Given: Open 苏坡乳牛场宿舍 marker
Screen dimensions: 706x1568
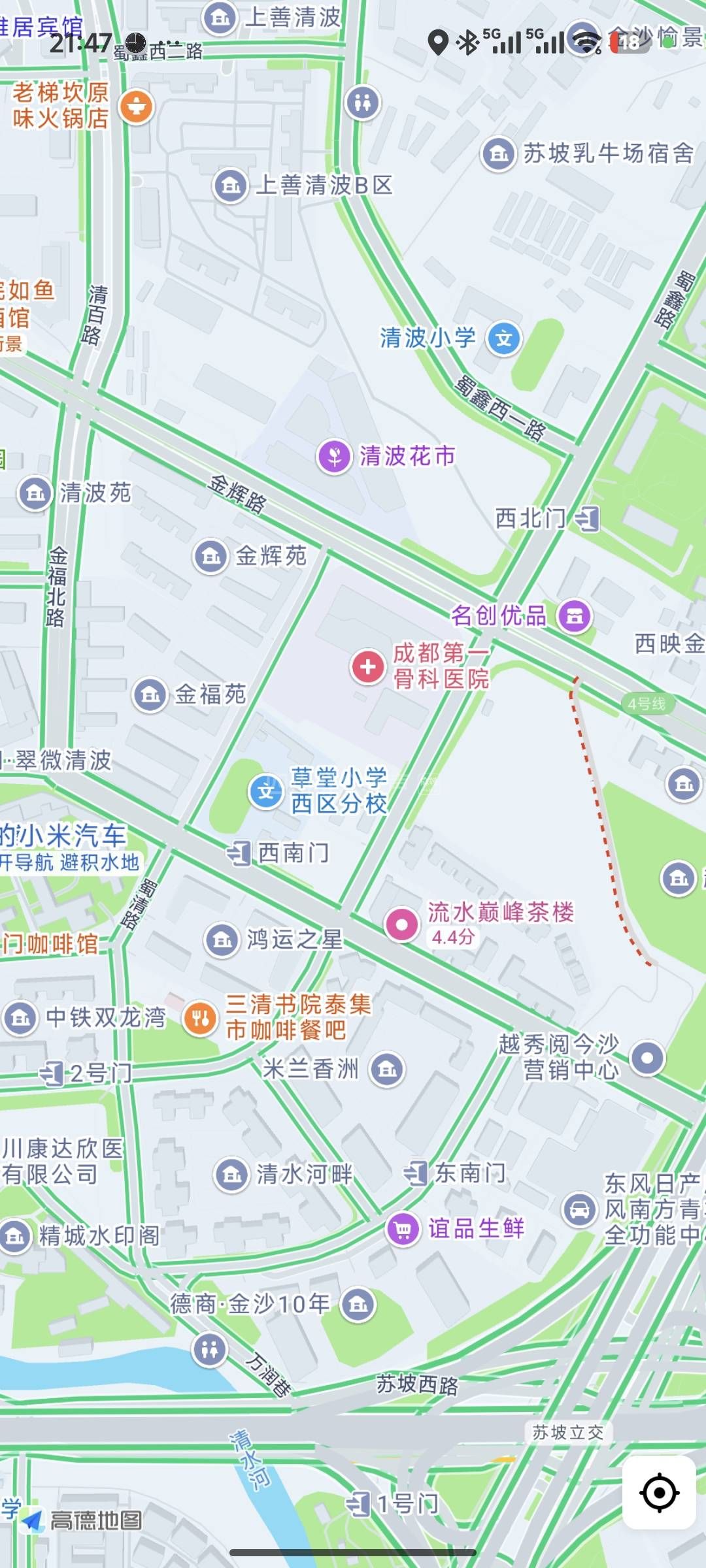Looking at the screenshot, I should (499, 154).
